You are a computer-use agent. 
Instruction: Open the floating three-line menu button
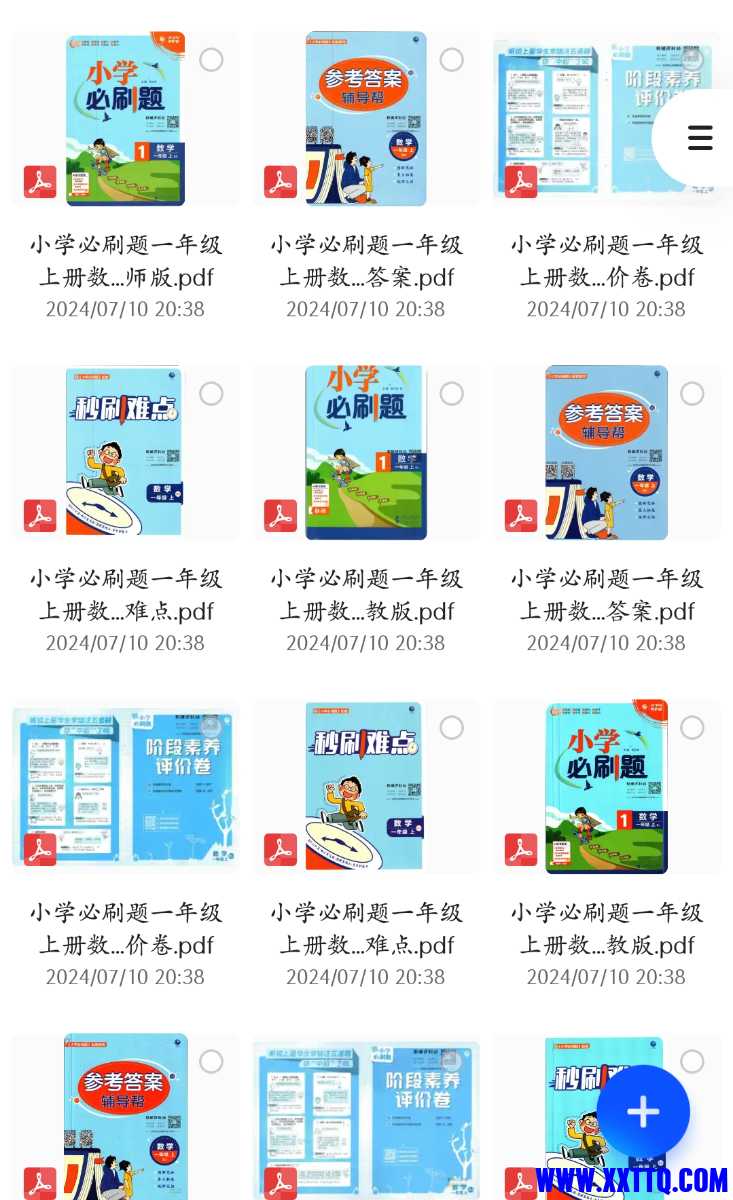pyautogui.click(x=700, y=138)
